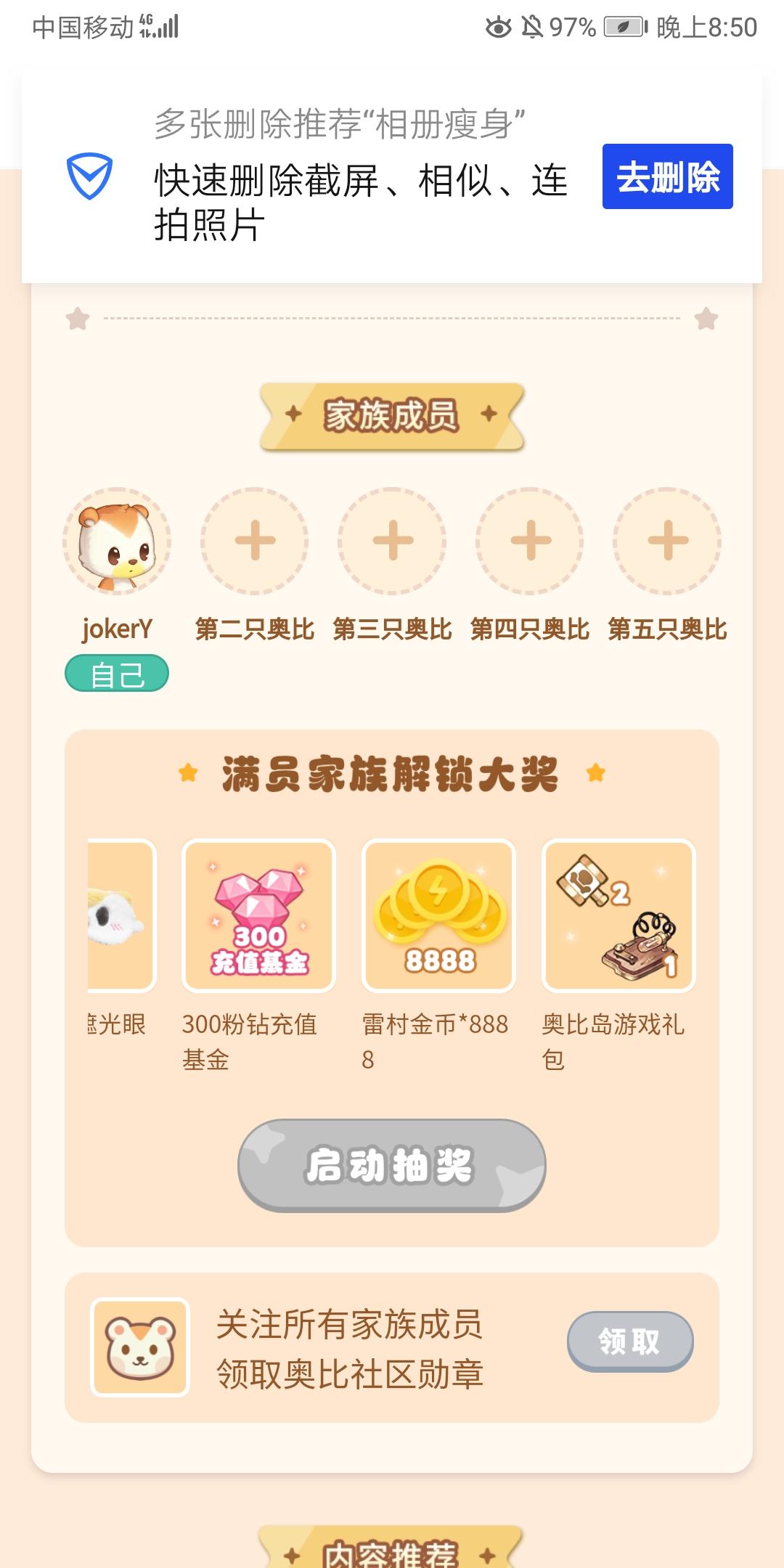Tap the blue shield phone-manager icon
Image resolution: width=784 pixels, height=1568 pixels.
89,177
